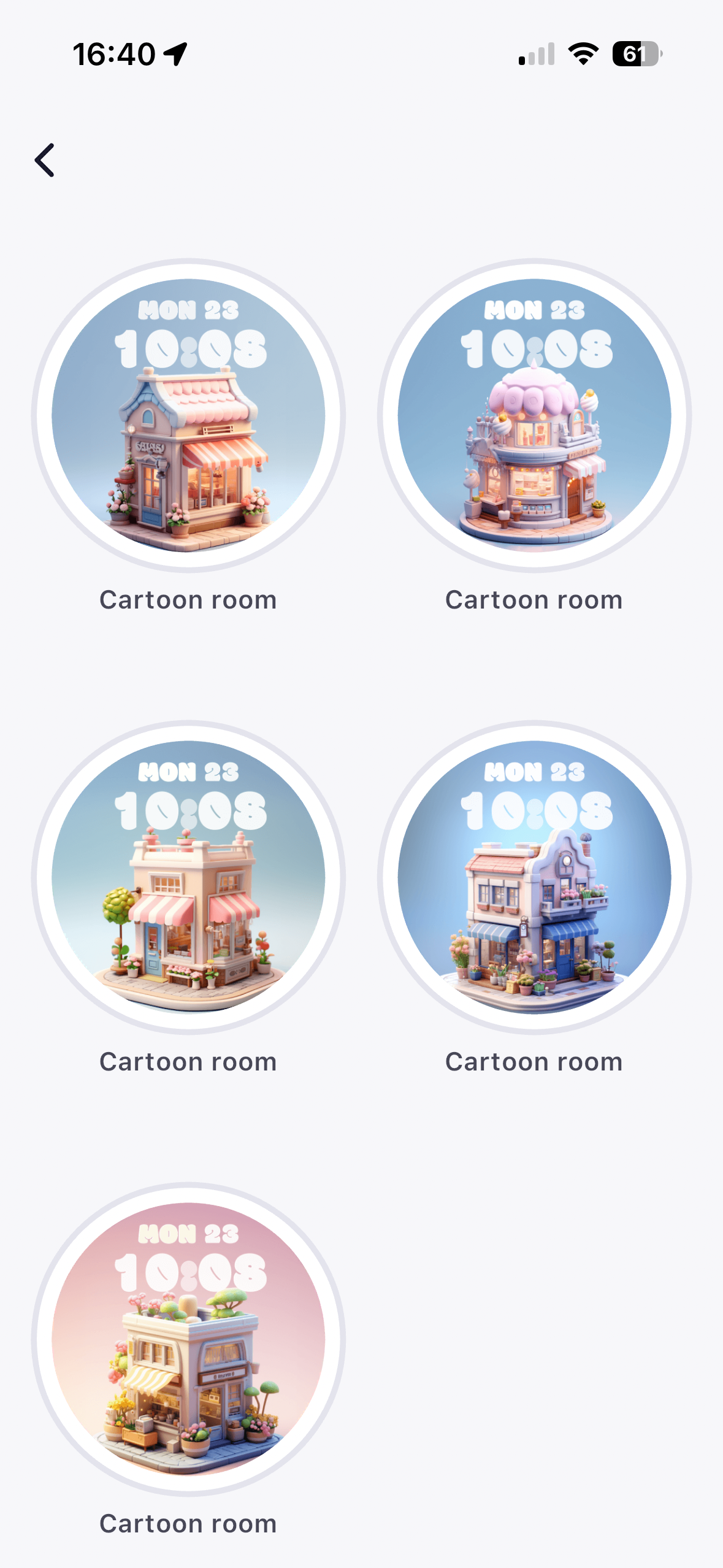Image resolution: width=723 pixels, height=1568 pixels.
Task: Select the pink-roofed flower shop watch face
Action: tap(188, 416)
